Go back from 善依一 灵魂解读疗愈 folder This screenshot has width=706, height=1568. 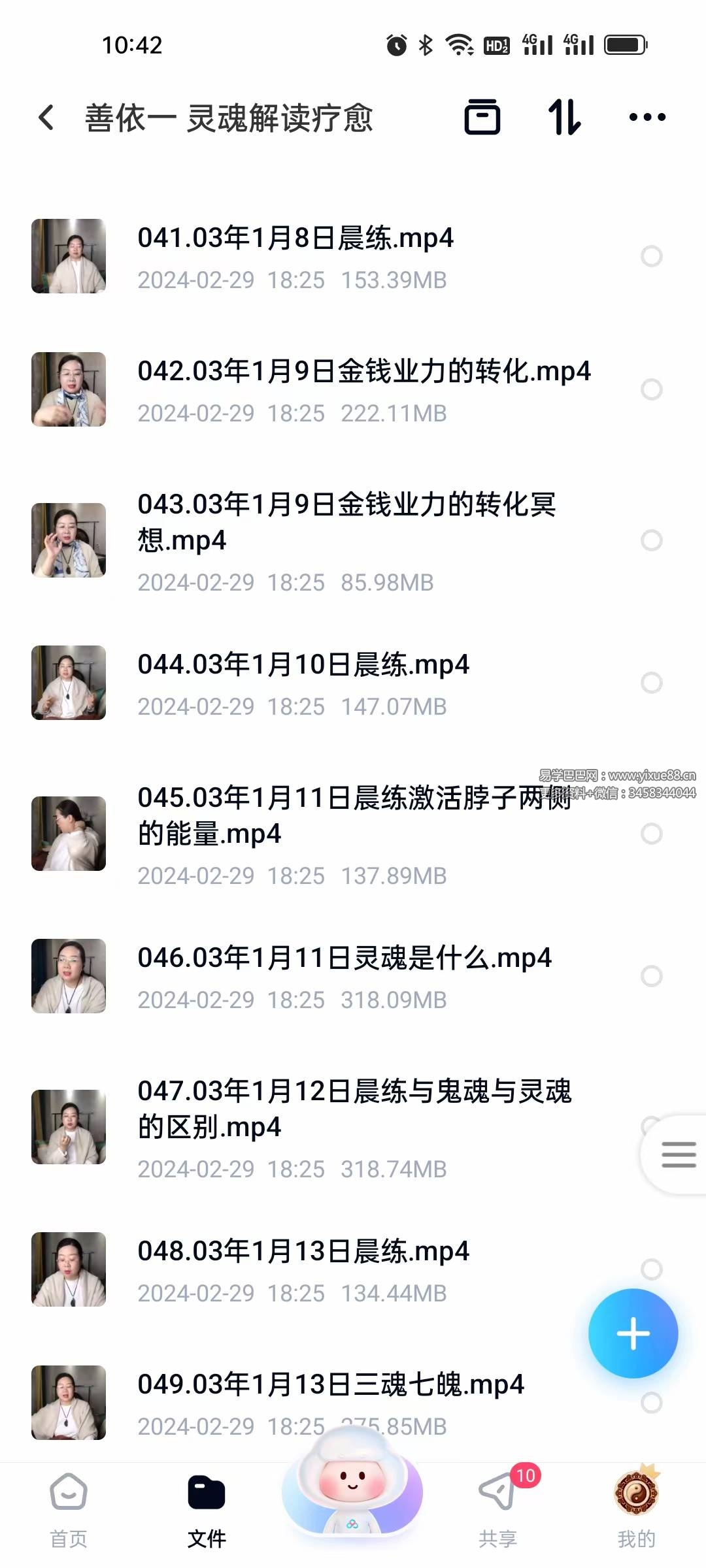point(46,118)
